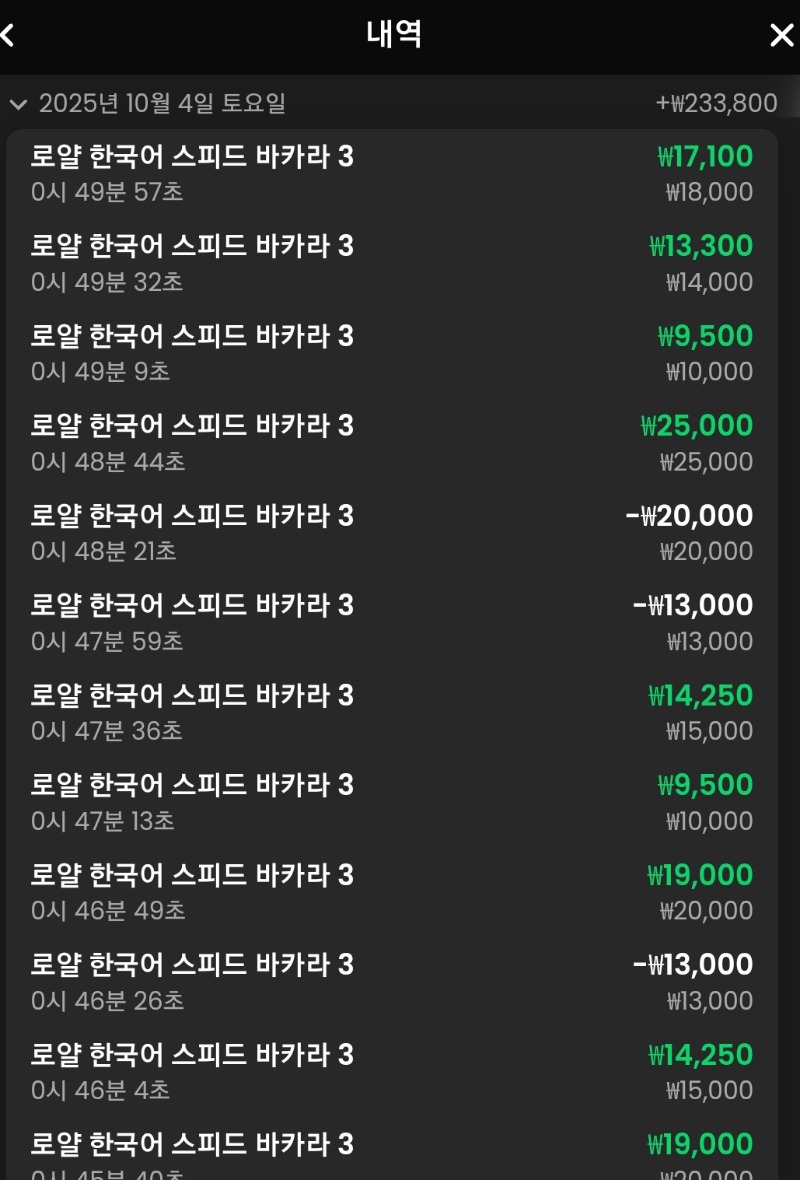Close the history panel
Screen dimensions: 800x1180
click(781, 36)
